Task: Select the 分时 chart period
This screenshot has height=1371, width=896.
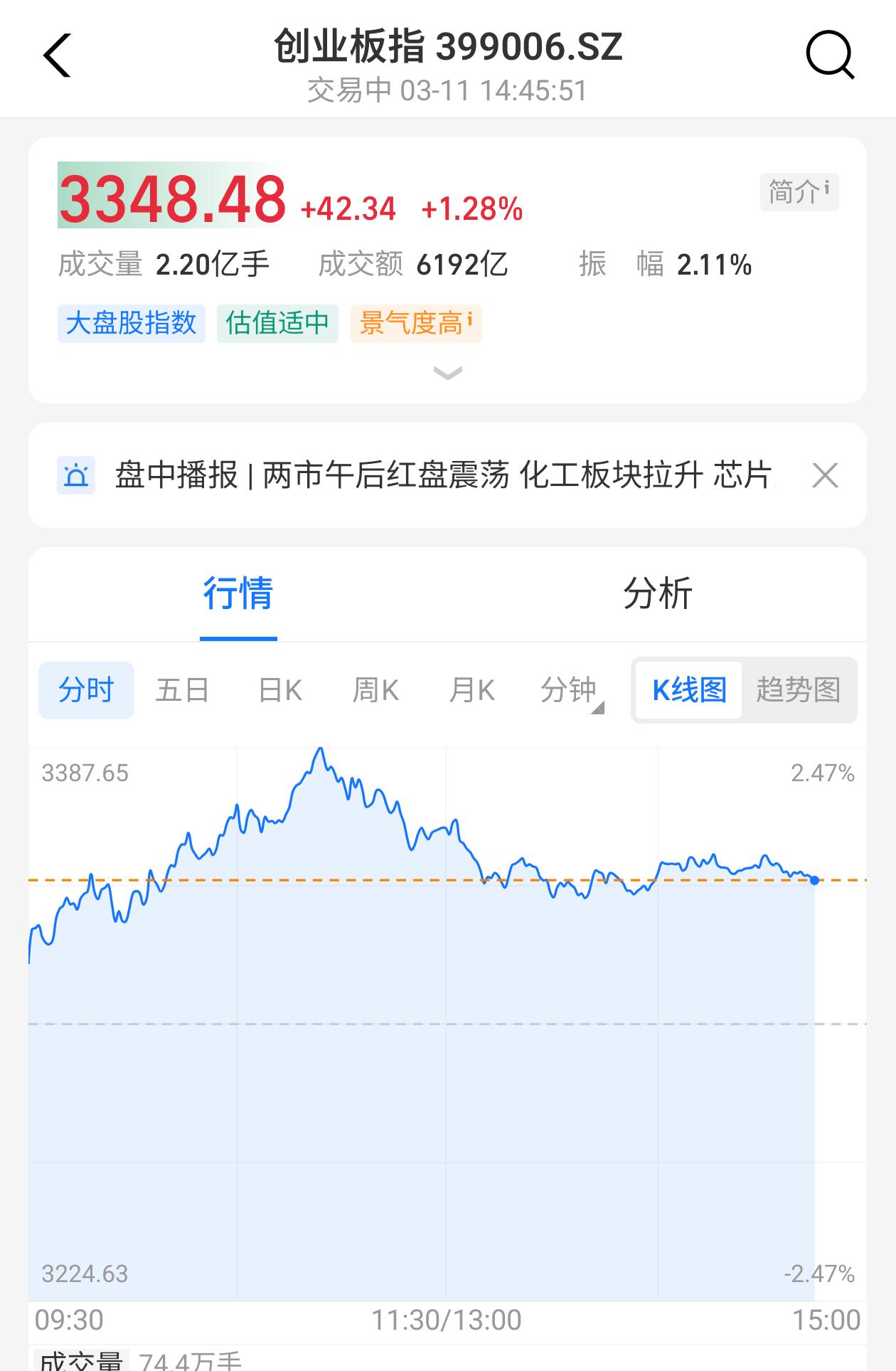Action: coord(86,690)
